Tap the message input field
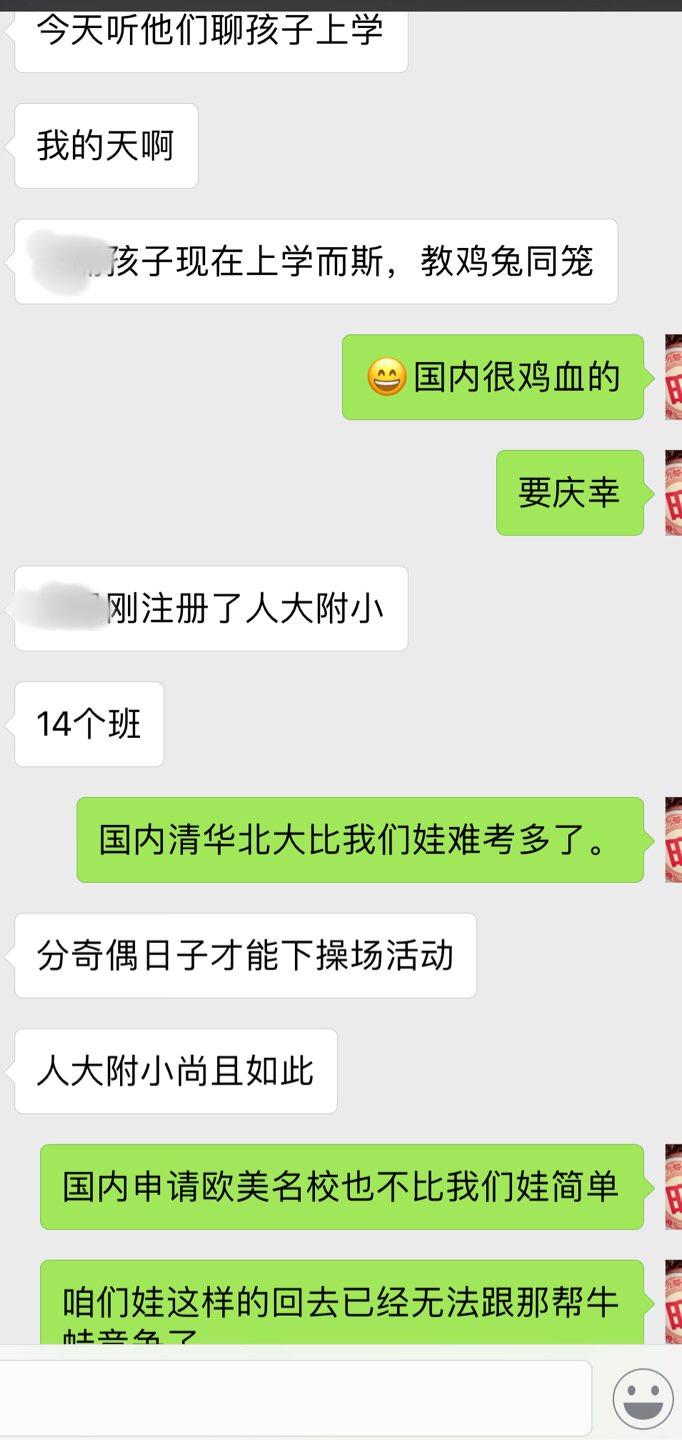This screenshot has width=682, height=1440. [x=296, y=1398]
